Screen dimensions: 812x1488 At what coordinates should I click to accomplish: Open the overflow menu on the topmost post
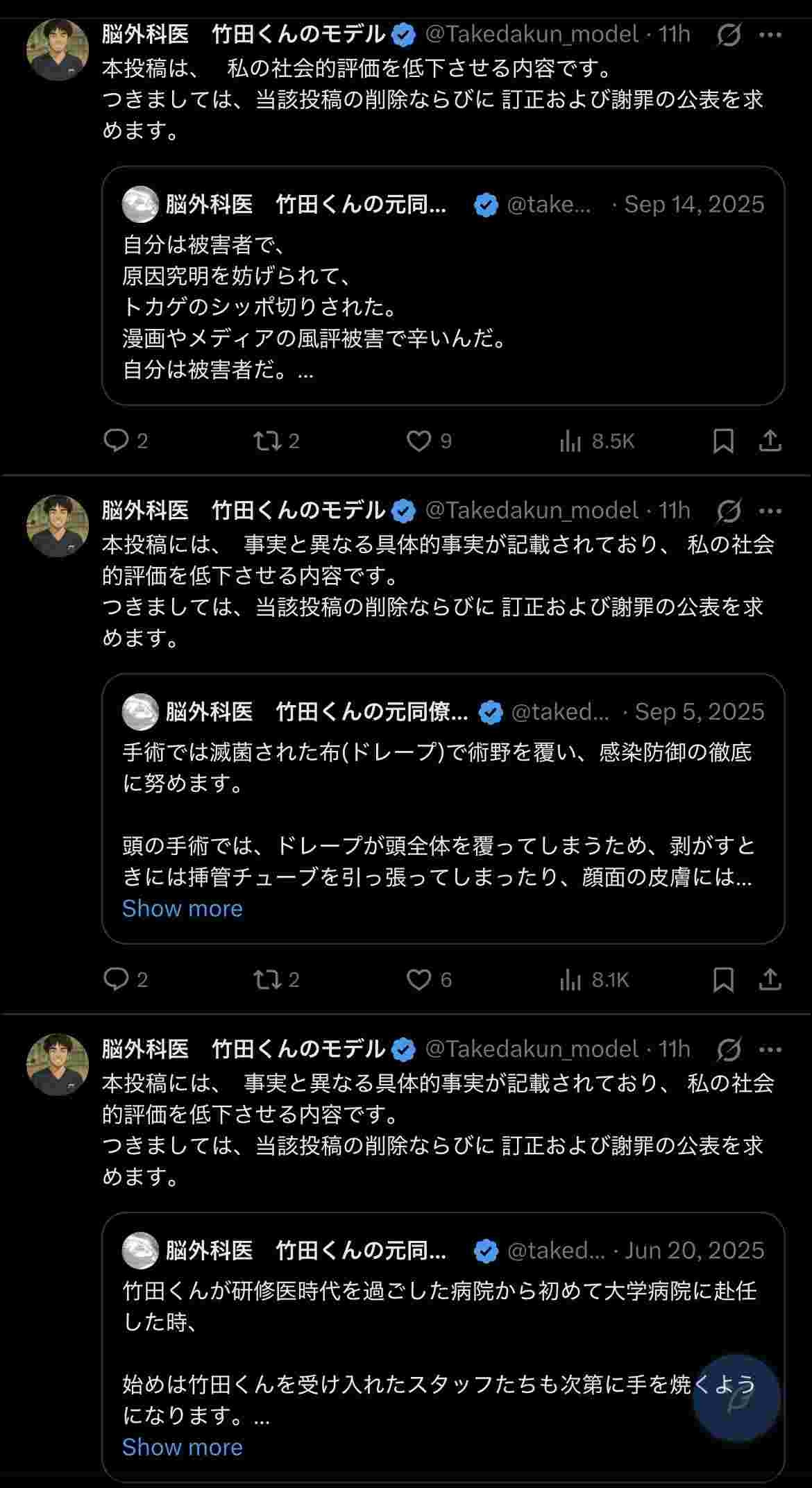click(770, 35)
